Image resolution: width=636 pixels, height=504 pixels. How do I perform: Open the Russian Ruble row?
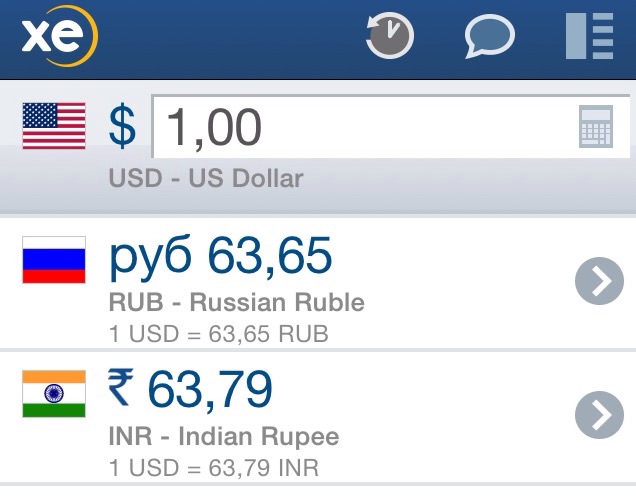[x=300, y=283]
